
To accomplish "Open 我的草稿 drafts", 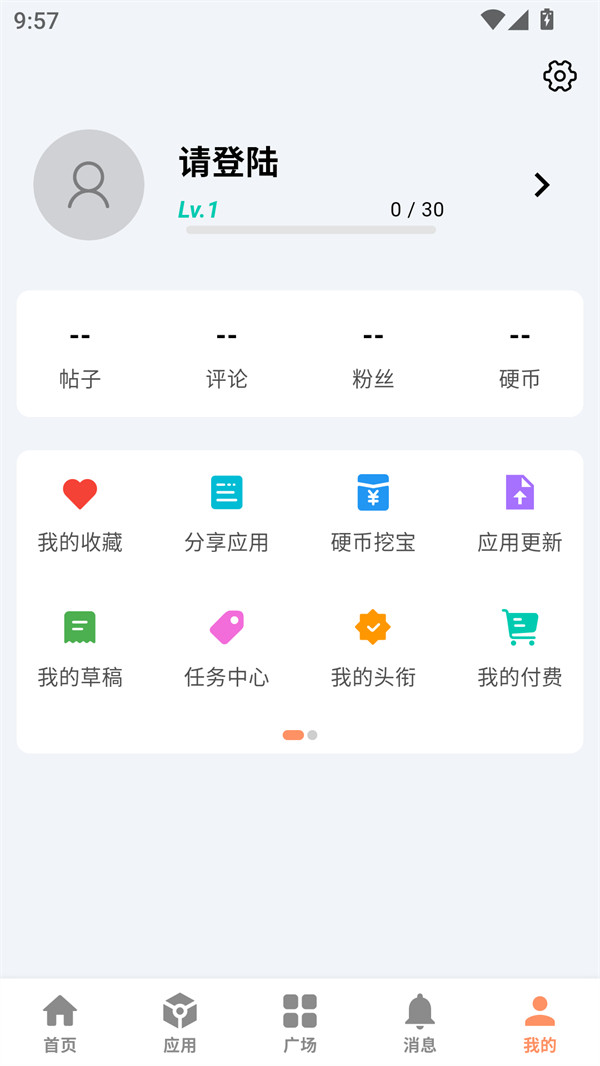I will click(x=80, y=648).
